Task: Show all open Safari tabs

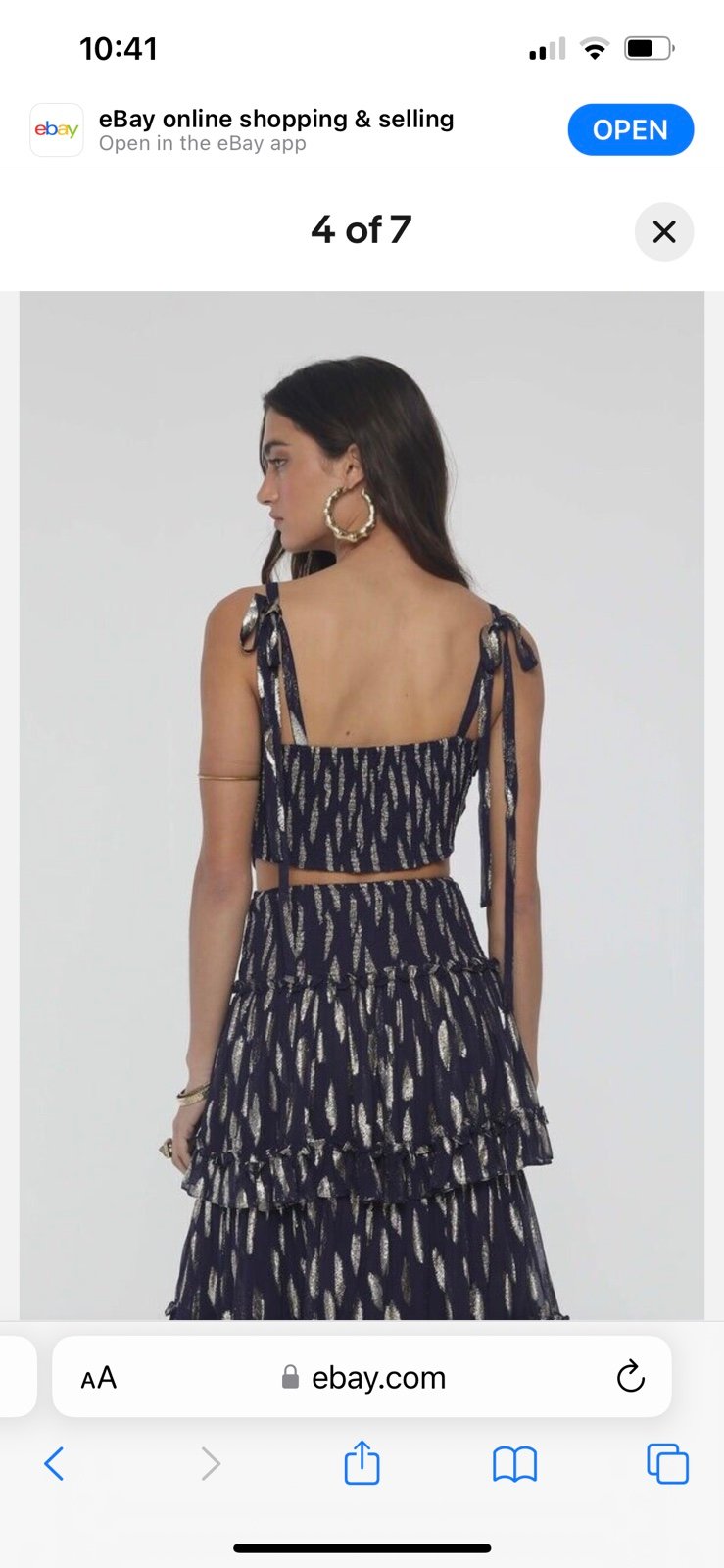Action: pyautogui.click(x=667, y=1464)
